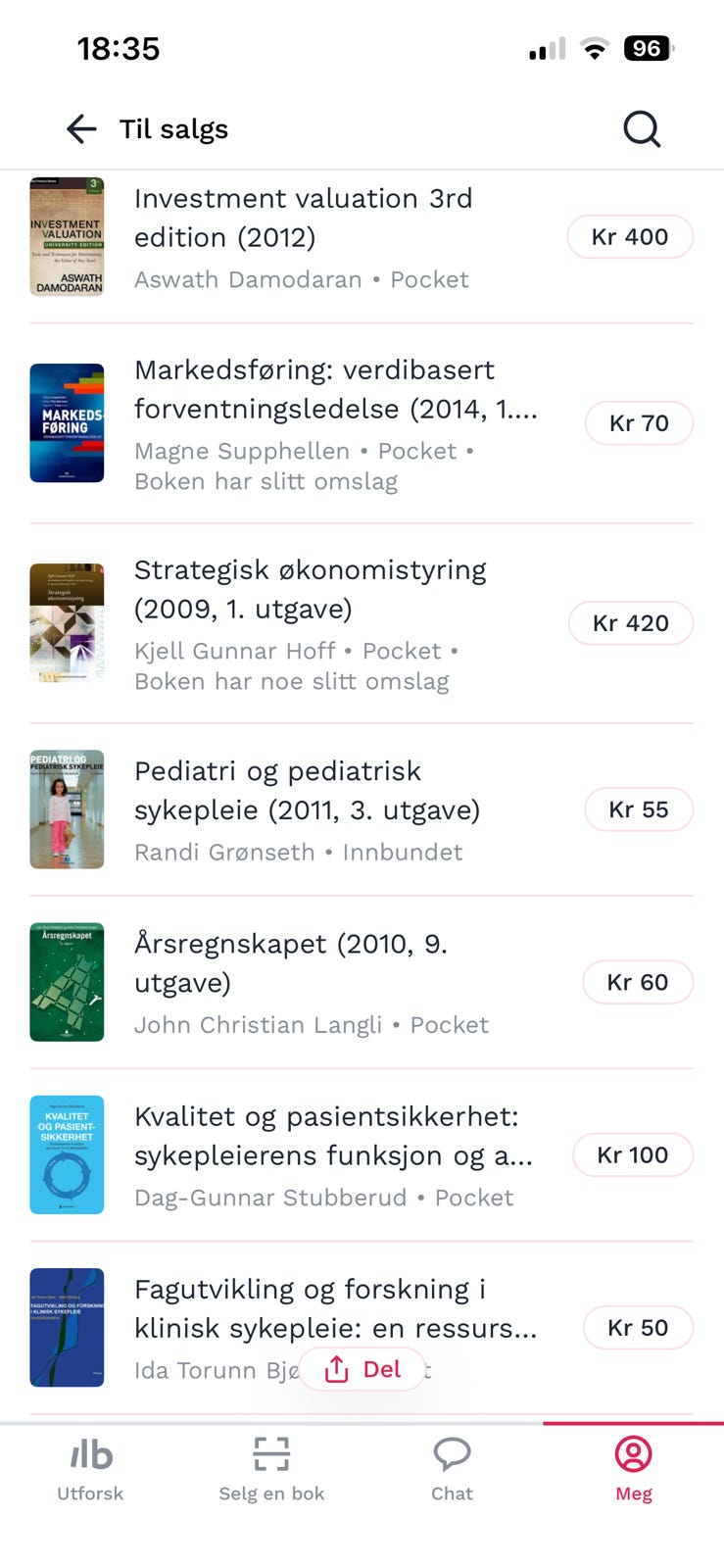
Task: Tap the Del share button
Action: click(362, 1369)
